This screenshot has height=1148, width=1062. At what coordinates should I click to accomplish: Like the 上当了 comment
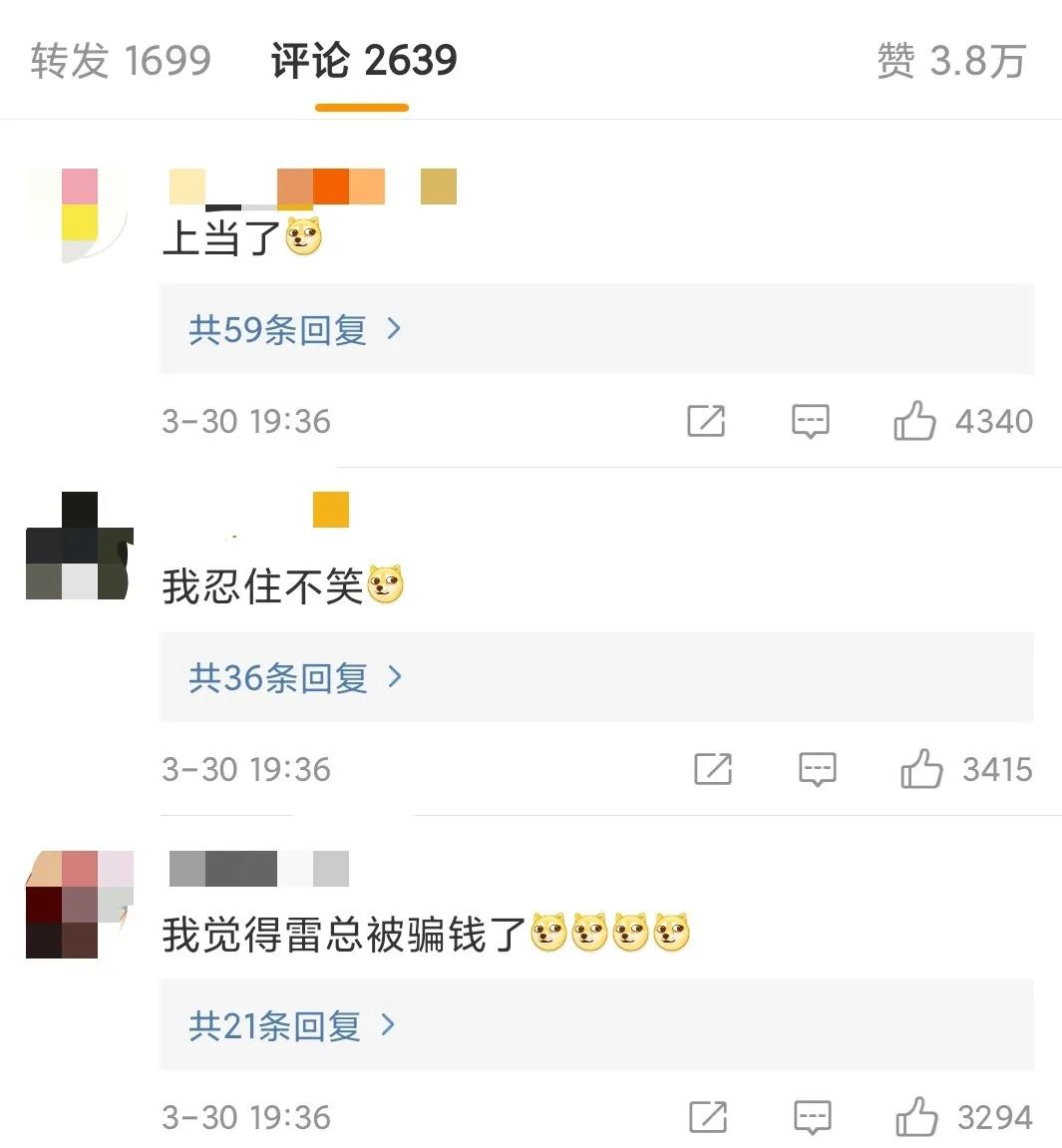(914, 421)
